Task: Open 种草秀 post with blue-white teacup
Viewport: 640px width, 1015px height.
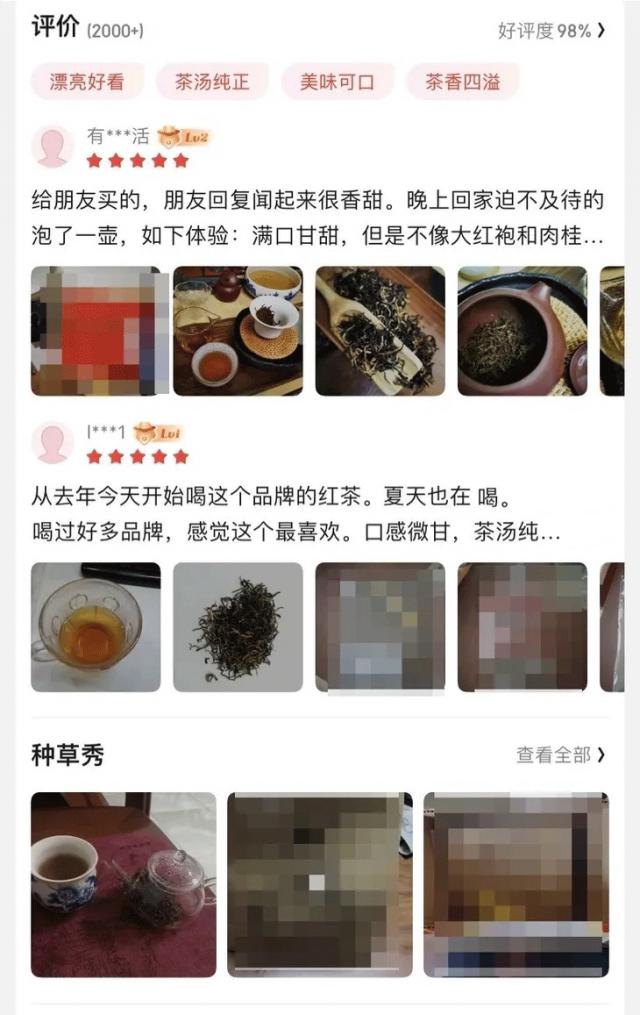Action: tap(123, 884)
